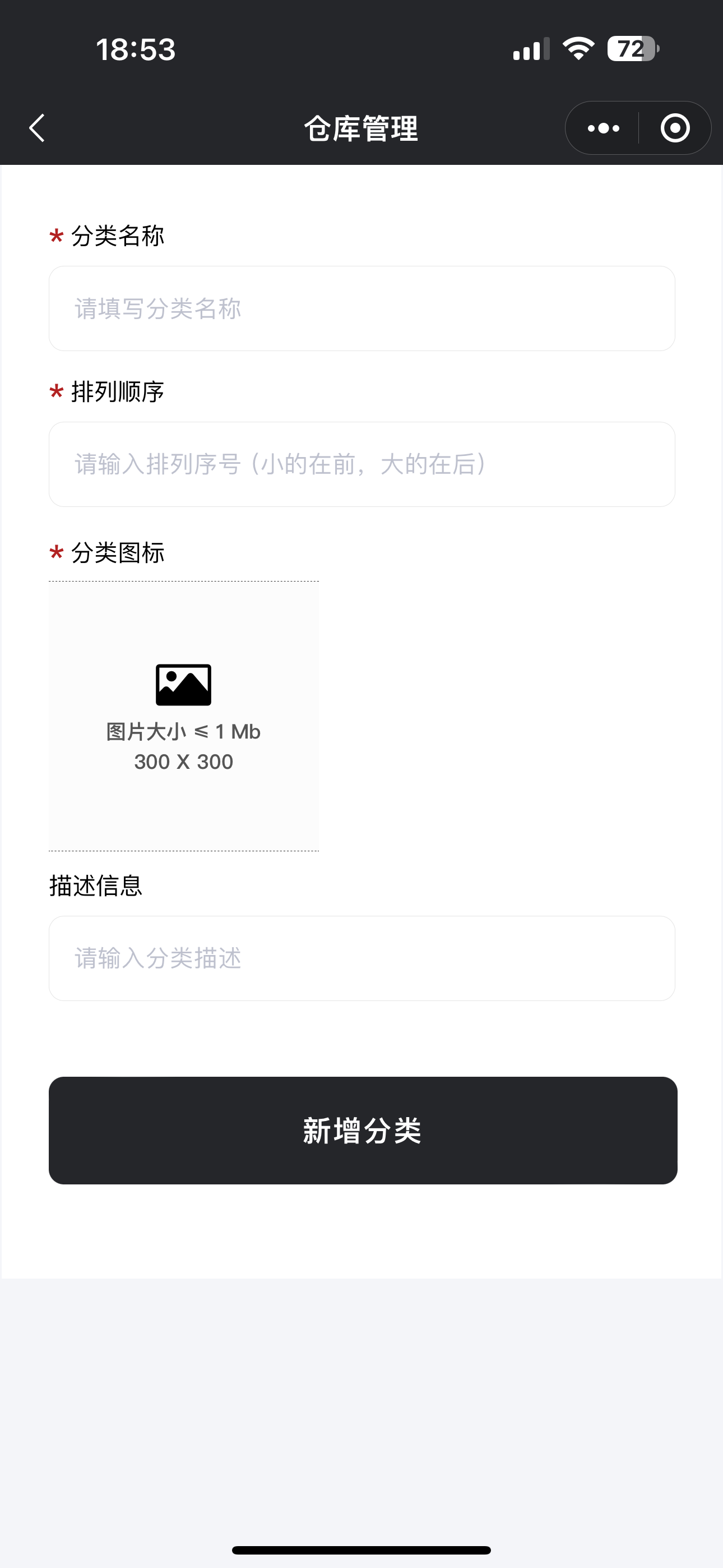The image size is (723, 1568).
Task: Enter text in 描述信息 field
Action: pos(361,958)
